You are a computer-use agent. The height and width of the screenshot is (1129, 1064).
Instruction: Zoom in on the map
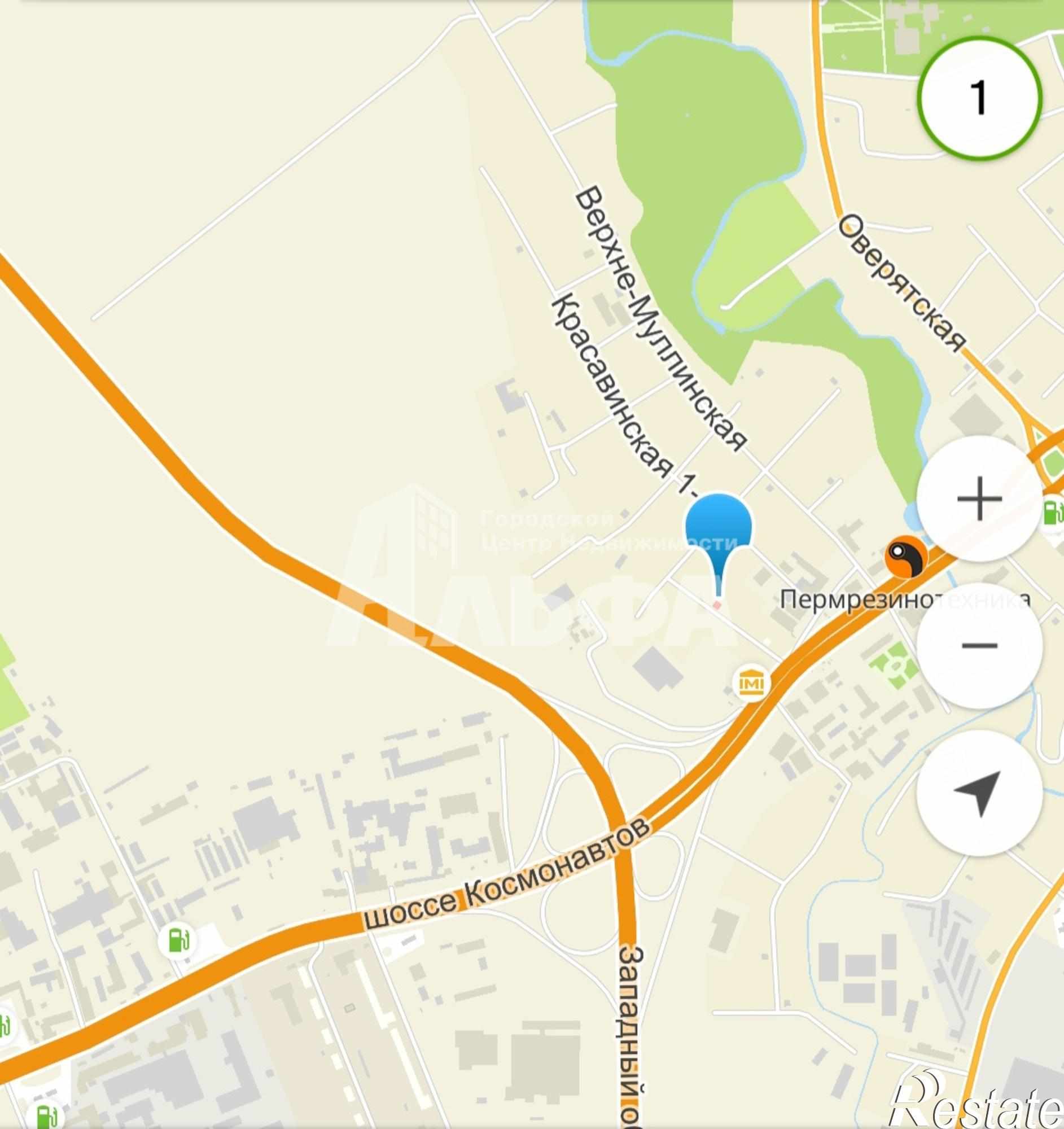coord(979,498)
